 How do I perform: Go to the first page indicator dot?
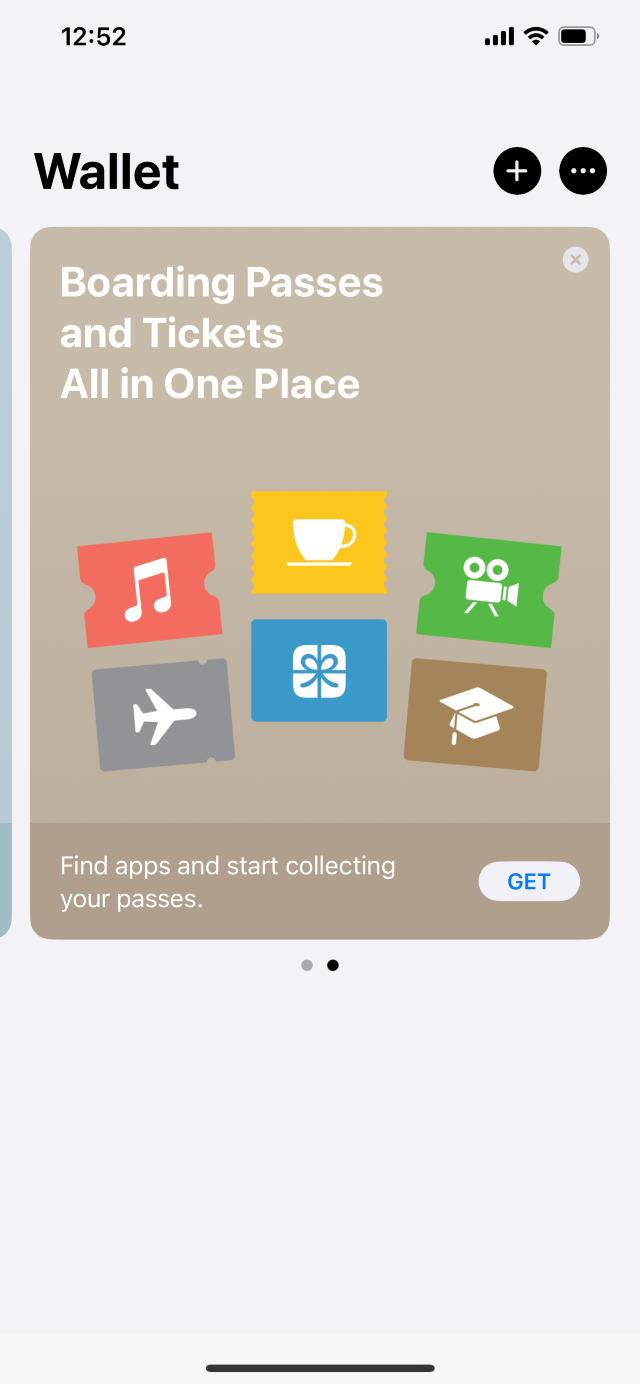pyautogui.click(x=307, y=965)
